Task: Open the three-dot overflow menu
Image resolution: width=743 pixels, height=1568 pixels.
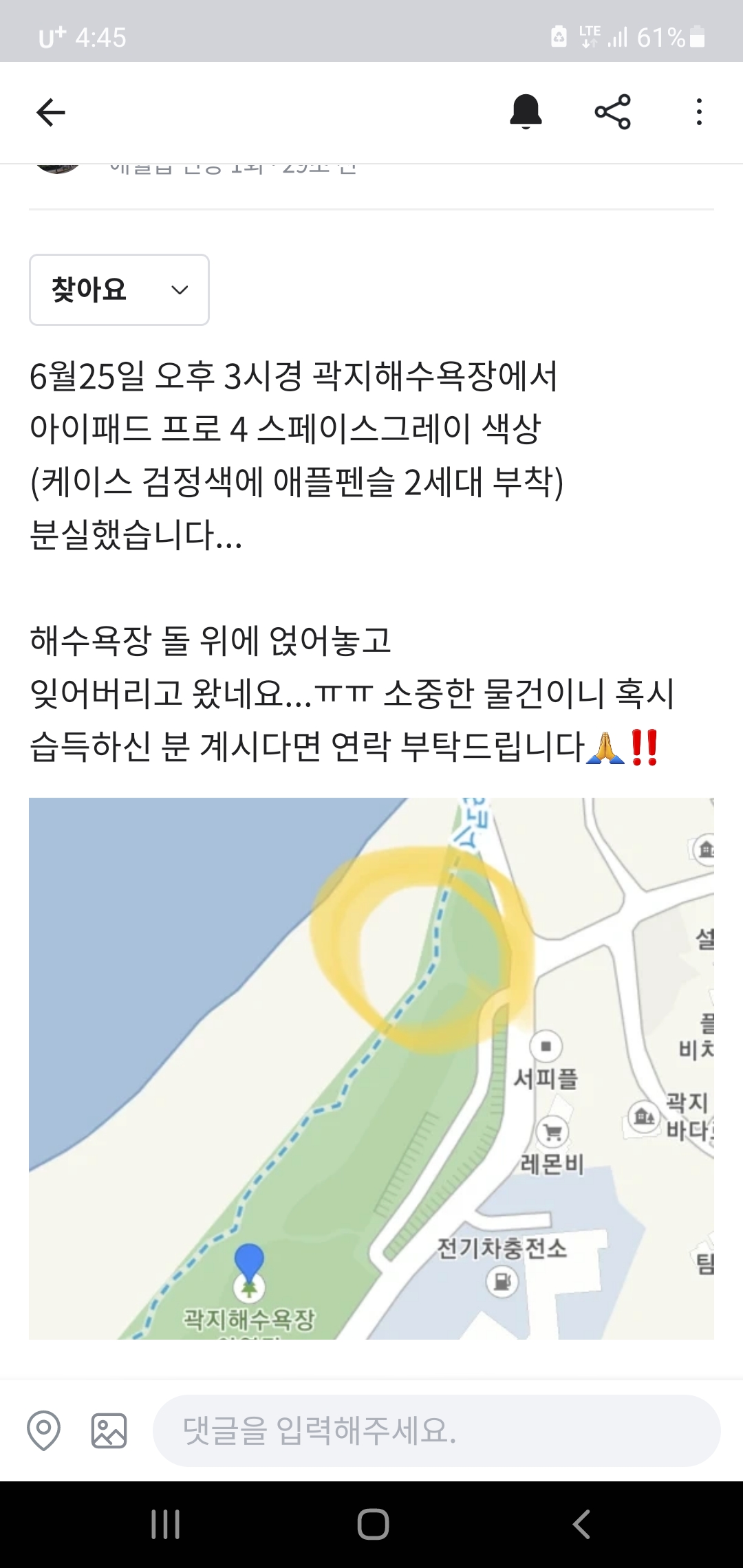Action: pos(699,112)
